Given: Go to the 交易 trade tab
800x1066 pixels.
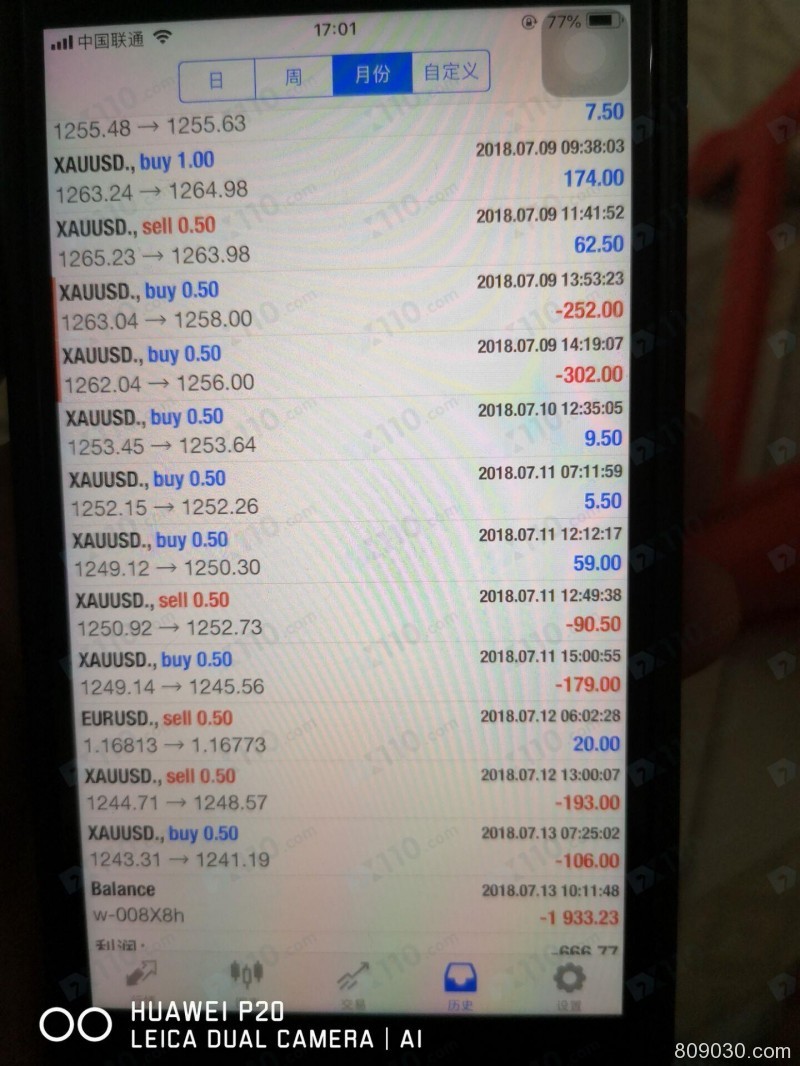Looking at the screenshot, I should [352, 980].
